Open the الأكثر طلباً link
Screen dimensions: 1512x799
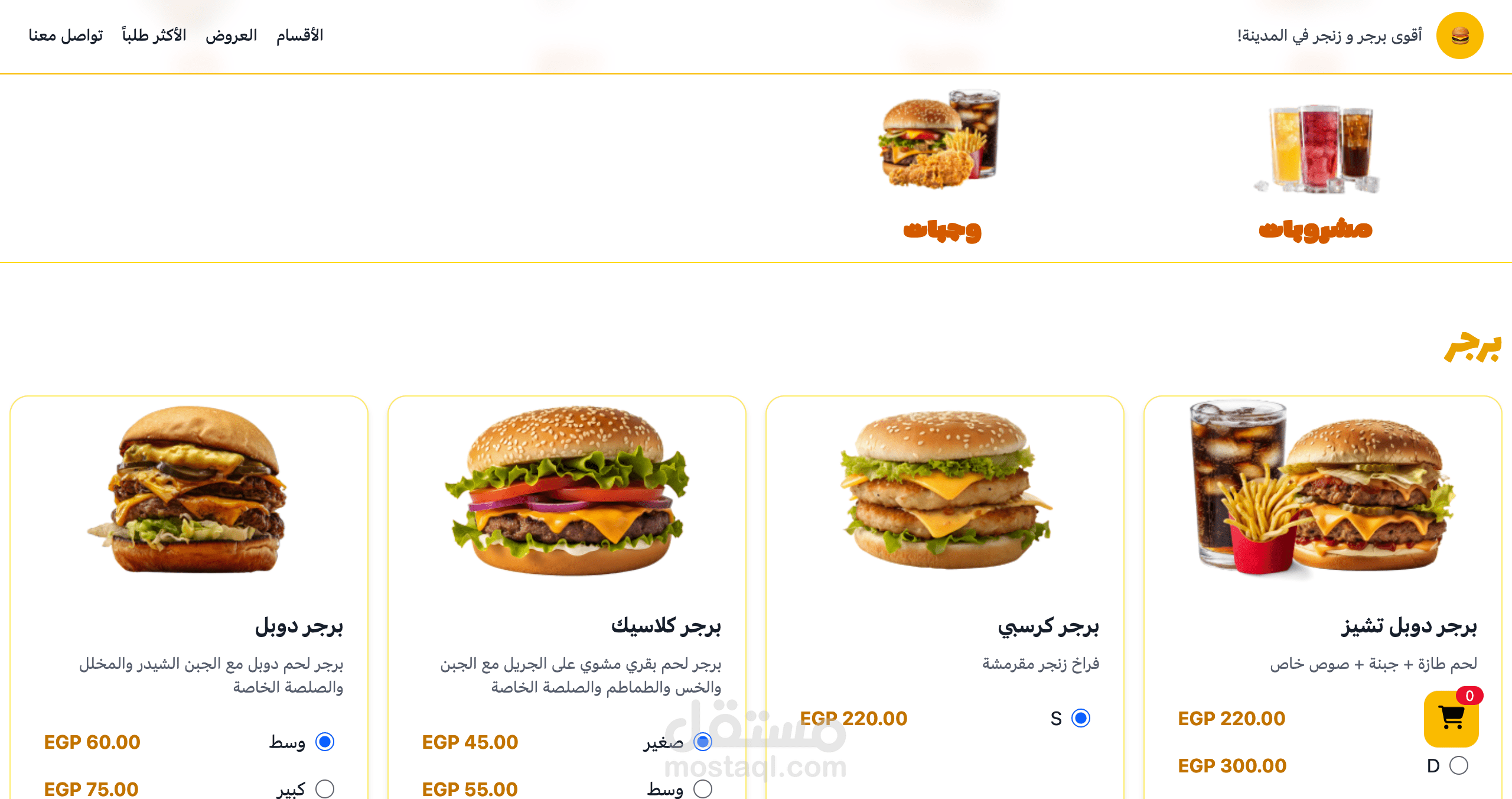coord(154,35)
